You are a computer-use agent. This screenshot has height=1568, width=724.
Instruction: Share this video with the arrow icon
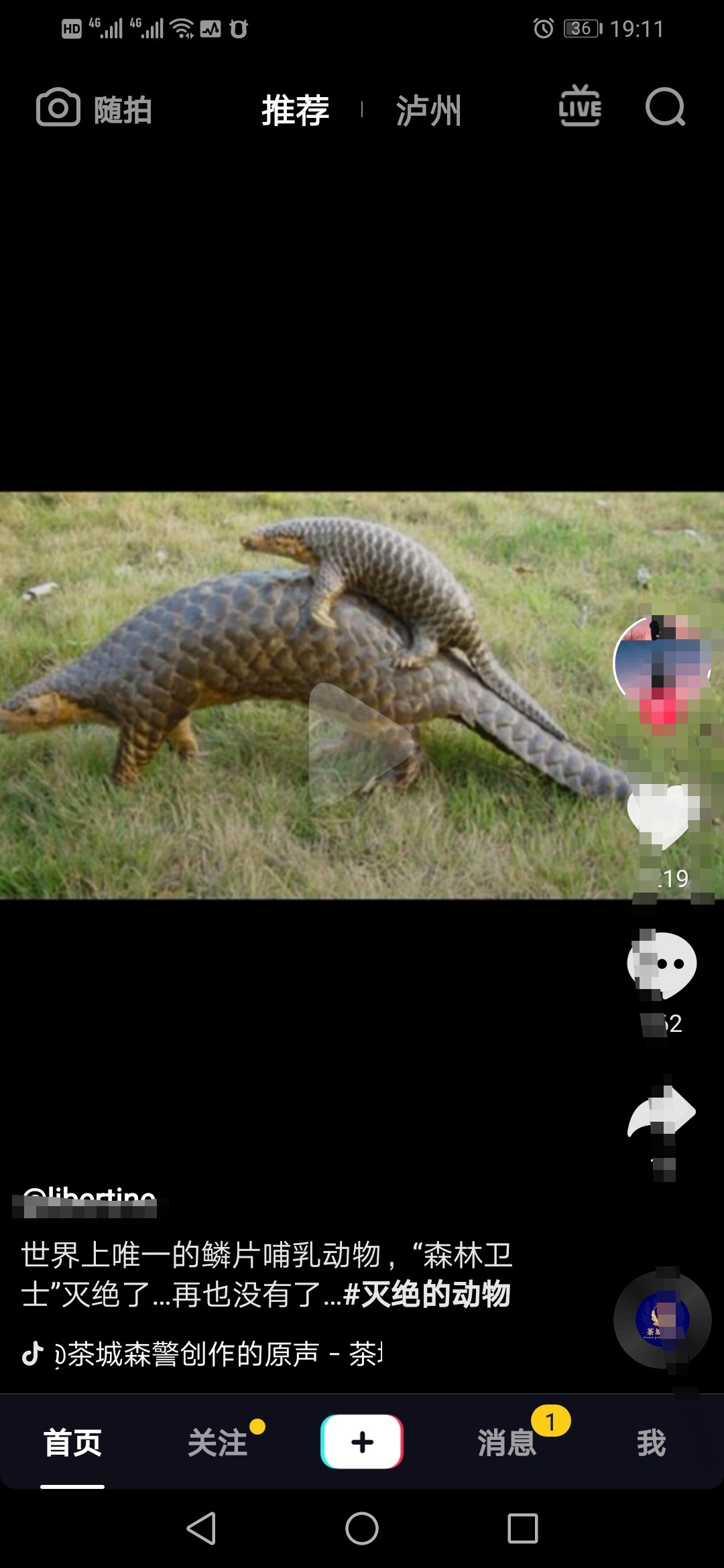pyautogui.click(x=662, y=1112)
